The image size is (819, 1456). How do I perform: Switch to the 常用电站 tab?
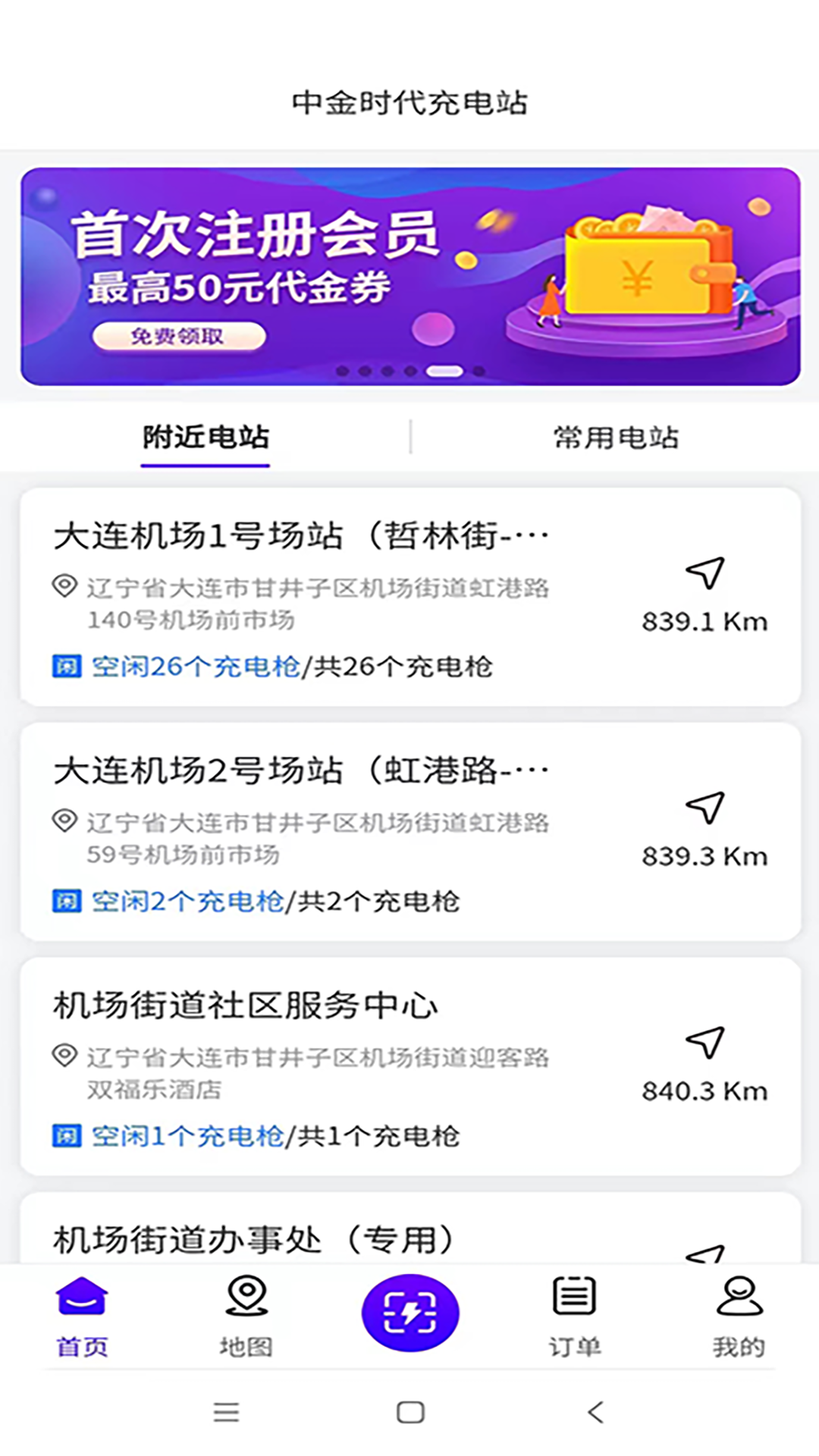click(614, 436)
